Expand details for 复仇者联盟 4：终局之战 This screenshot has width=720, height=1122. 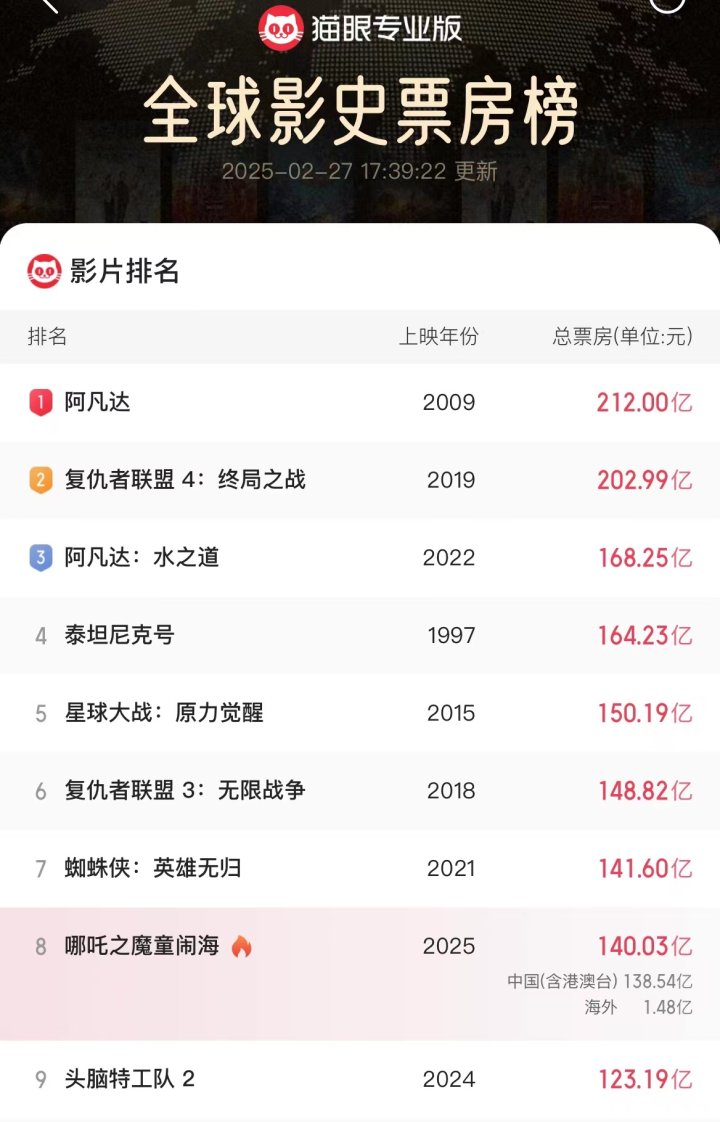point(360,480)
